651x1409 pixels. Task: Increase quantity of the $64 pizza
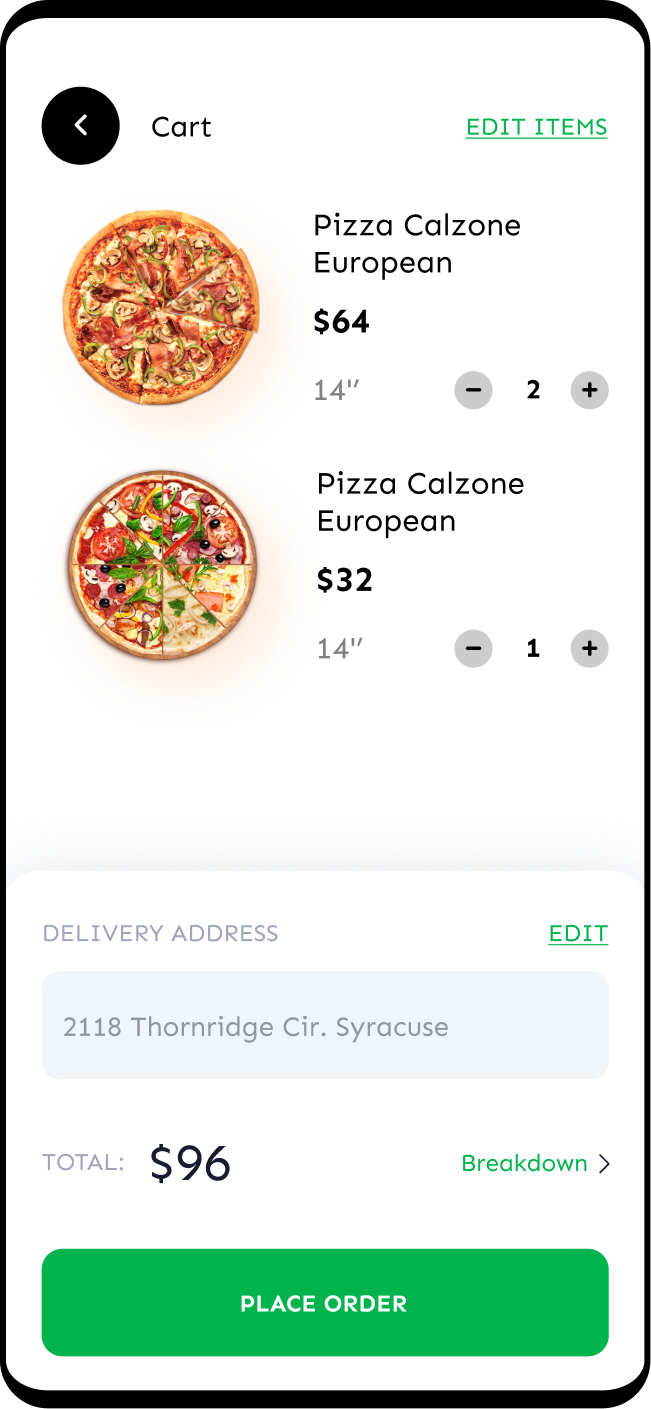point(589,390)
